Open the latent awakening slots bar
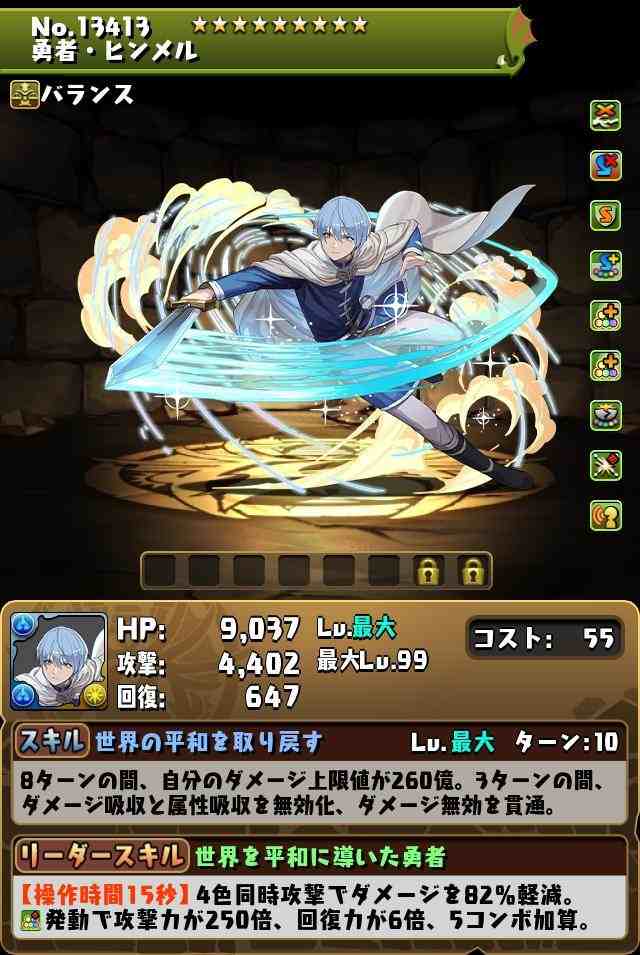 click(316, 571)
